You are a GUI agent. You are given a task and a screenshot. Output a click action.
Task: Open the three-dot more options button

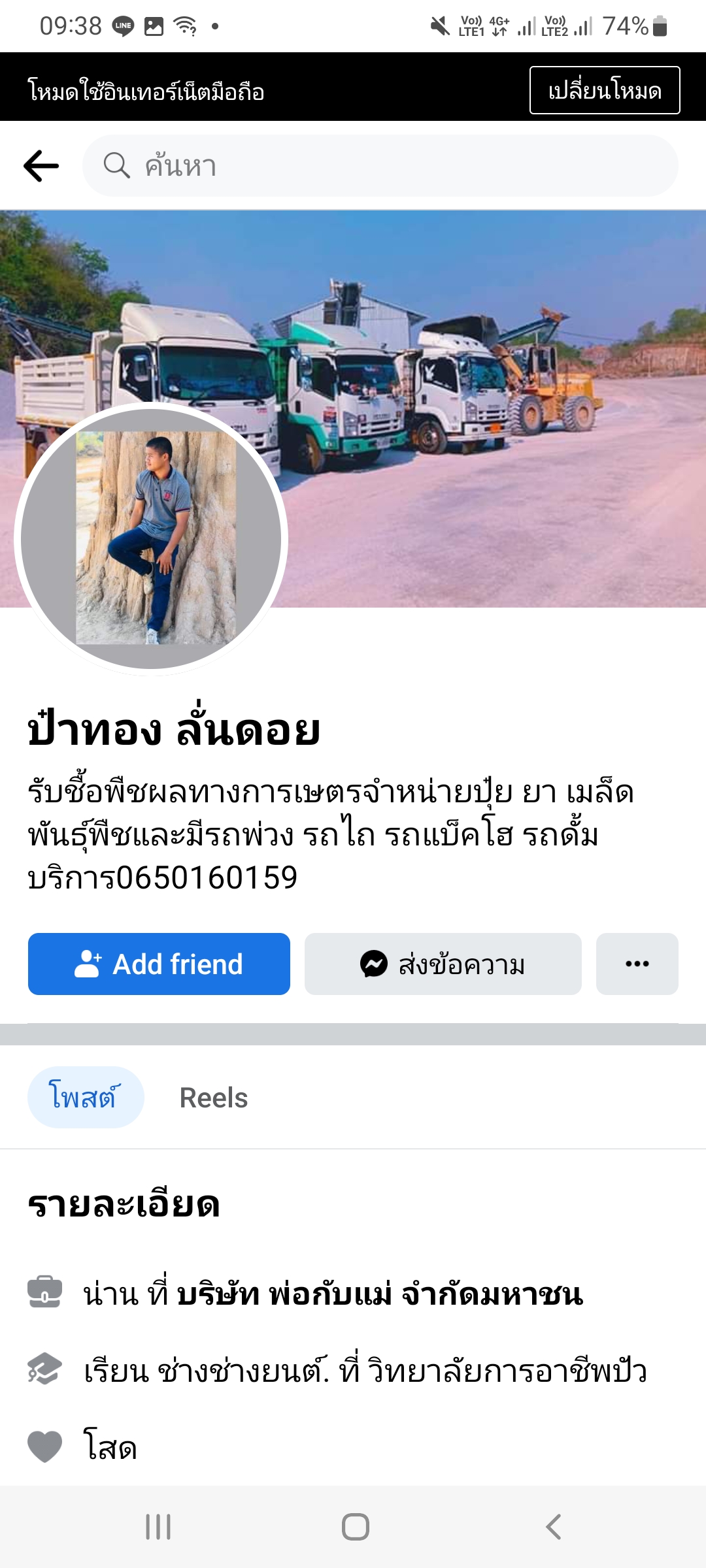point(637,964)
